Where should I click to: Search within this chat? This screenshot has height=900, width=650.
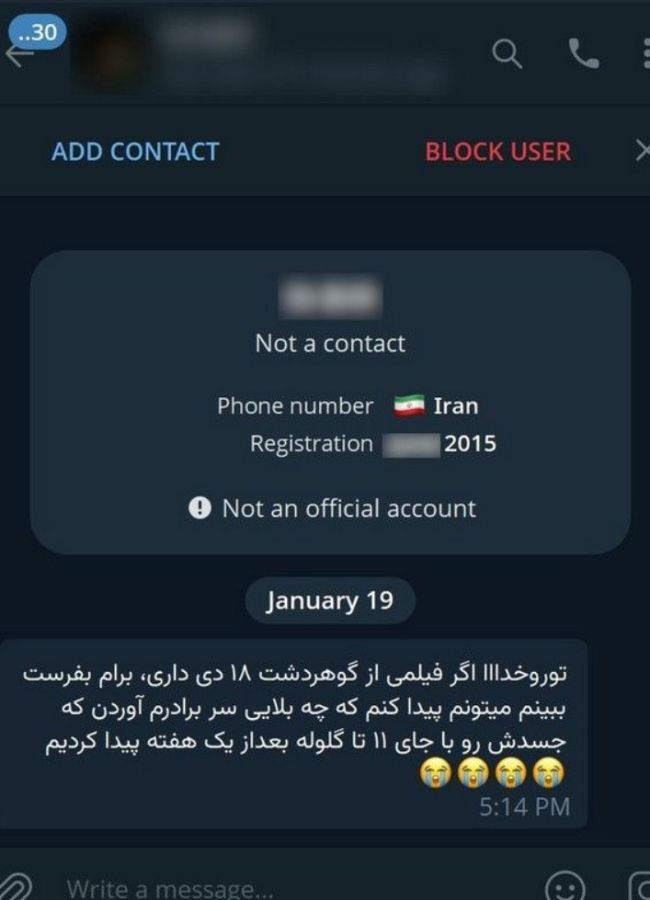click(508, 55)
